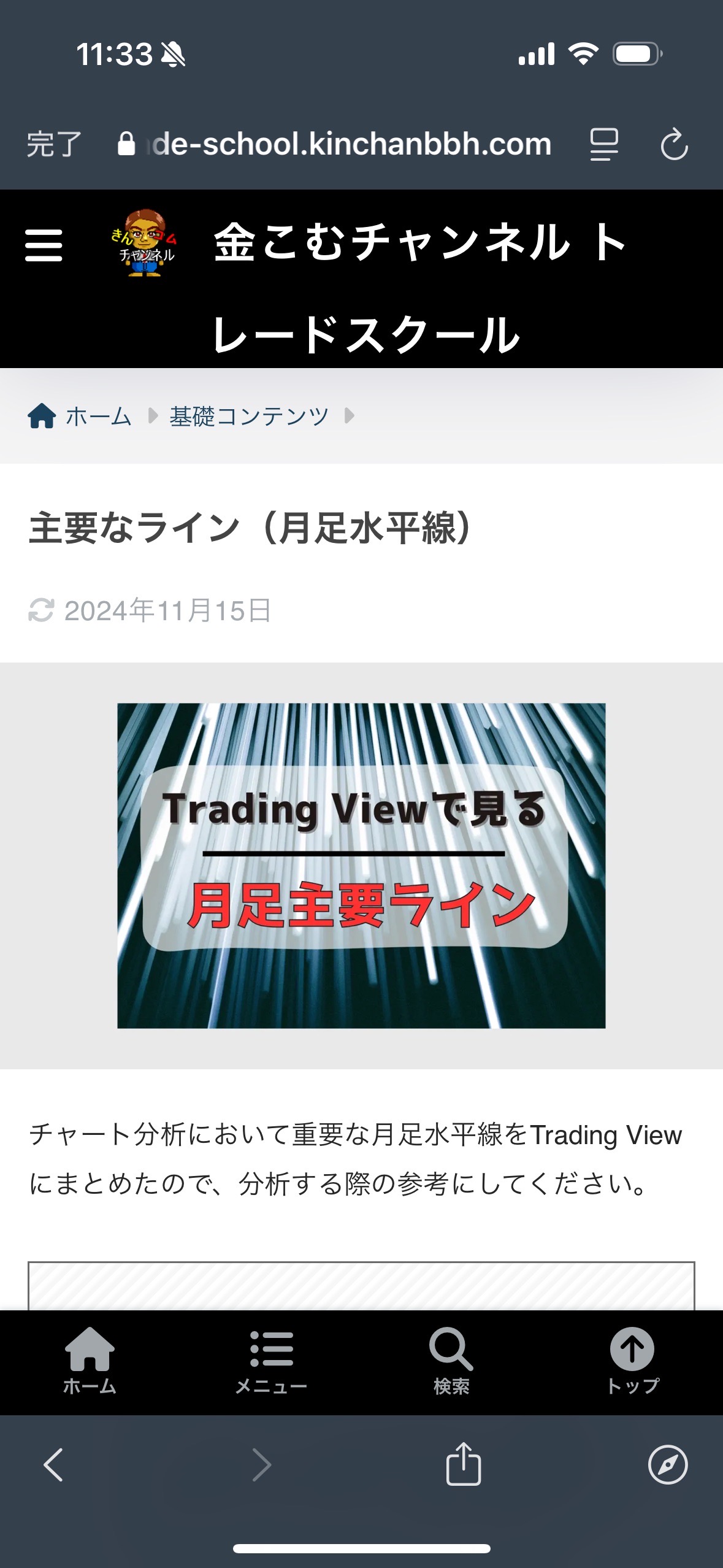Screen dimensions: 723x1568
Task: Open 基礎コンテンツ breadcrumb link
Action: click(x=250, y=416)
